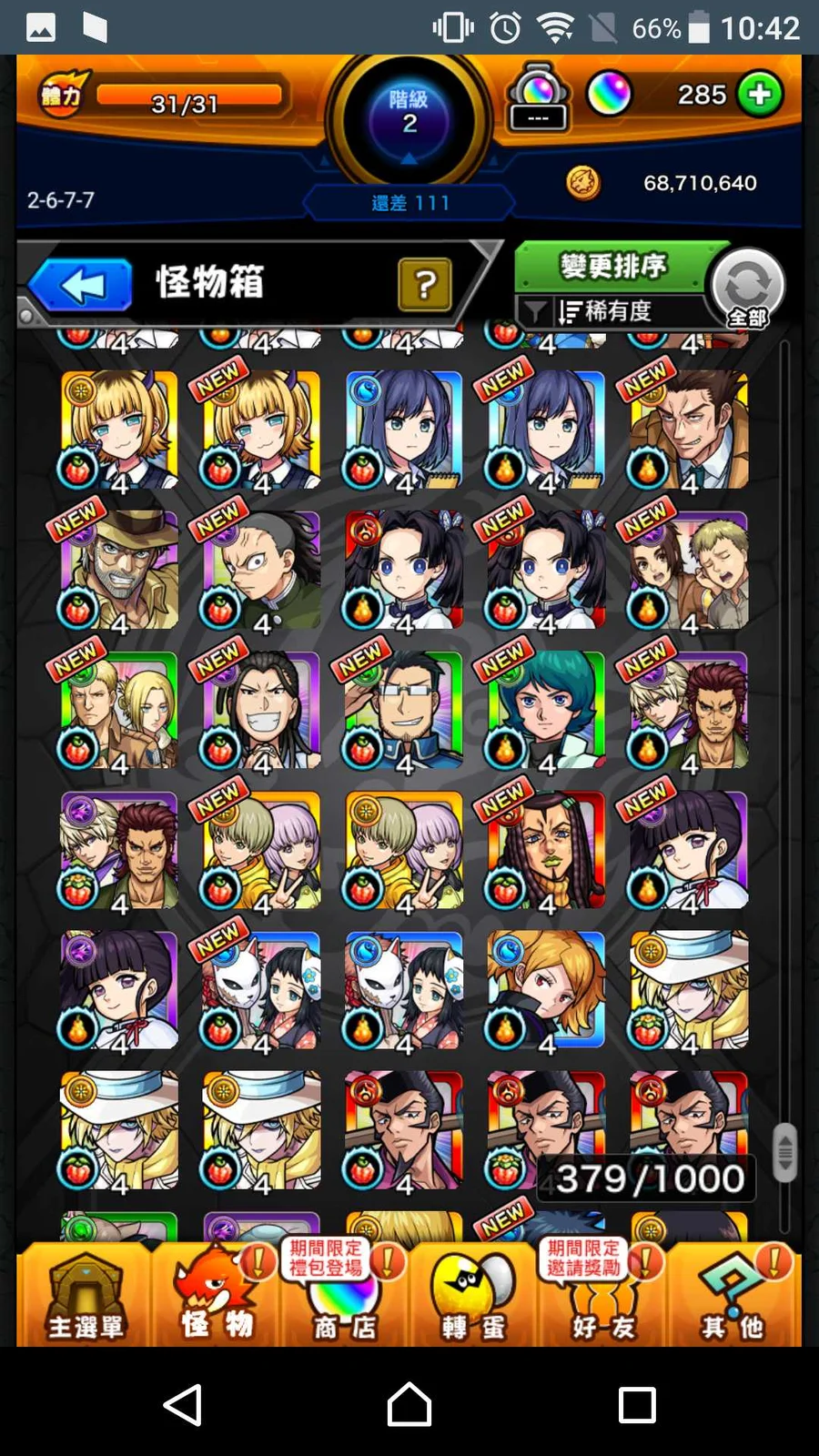
Task: Go back from the 怪物箱 screen
Action: tap(82, 286)
